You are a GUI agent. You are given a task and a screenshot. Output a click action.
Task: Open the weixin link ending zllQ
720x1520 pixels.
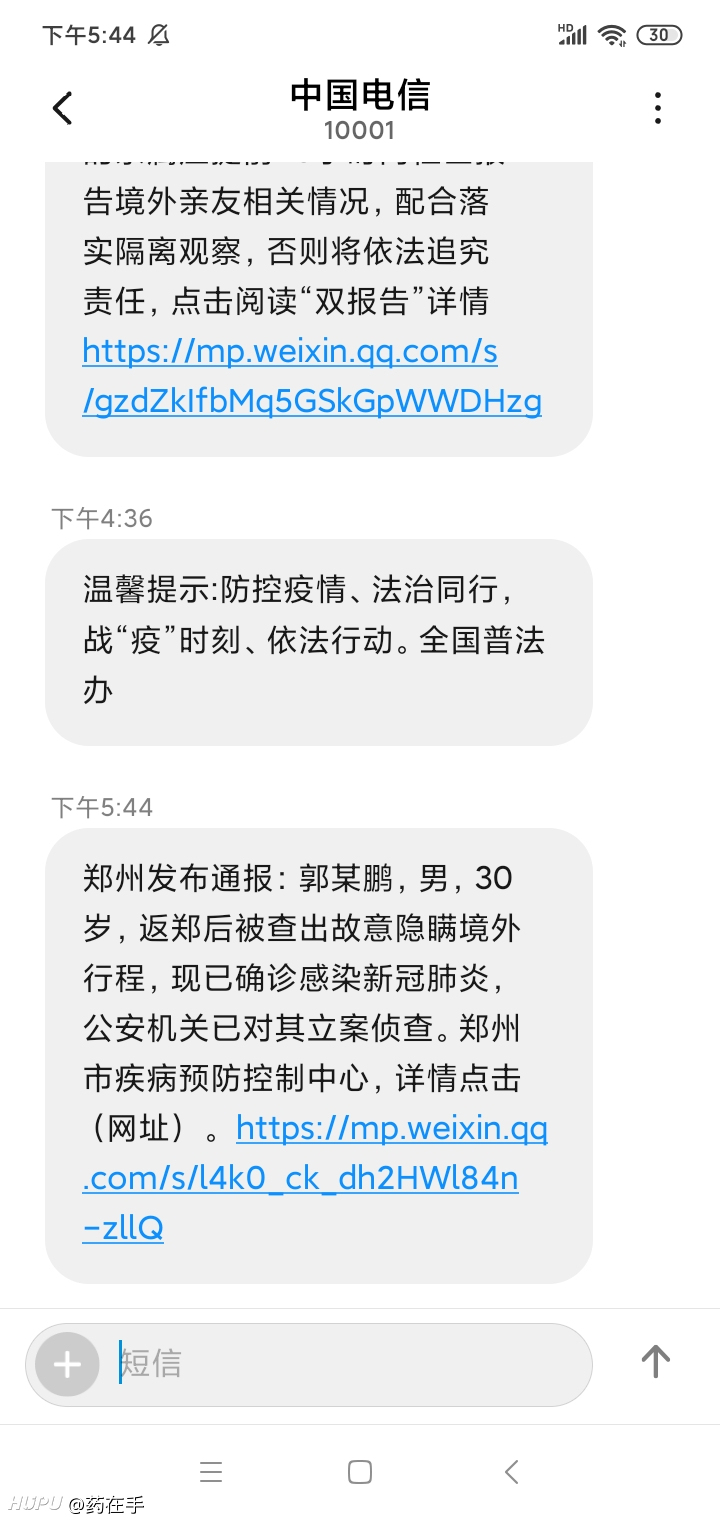pos(315,1178)
